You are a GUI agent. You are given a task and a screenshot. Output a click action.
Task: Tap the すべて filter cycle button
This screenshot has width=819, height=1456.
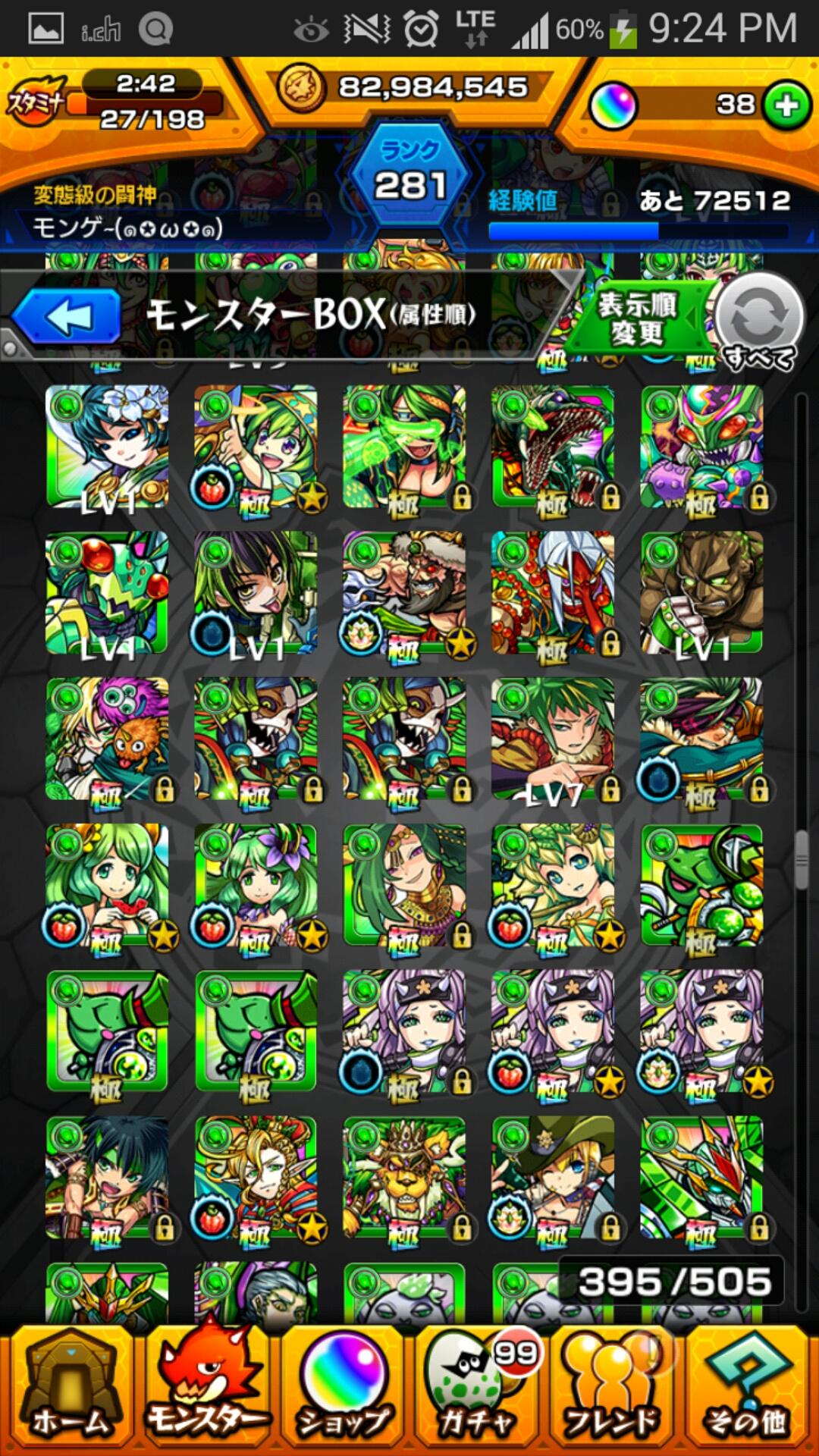pos(758,320)
